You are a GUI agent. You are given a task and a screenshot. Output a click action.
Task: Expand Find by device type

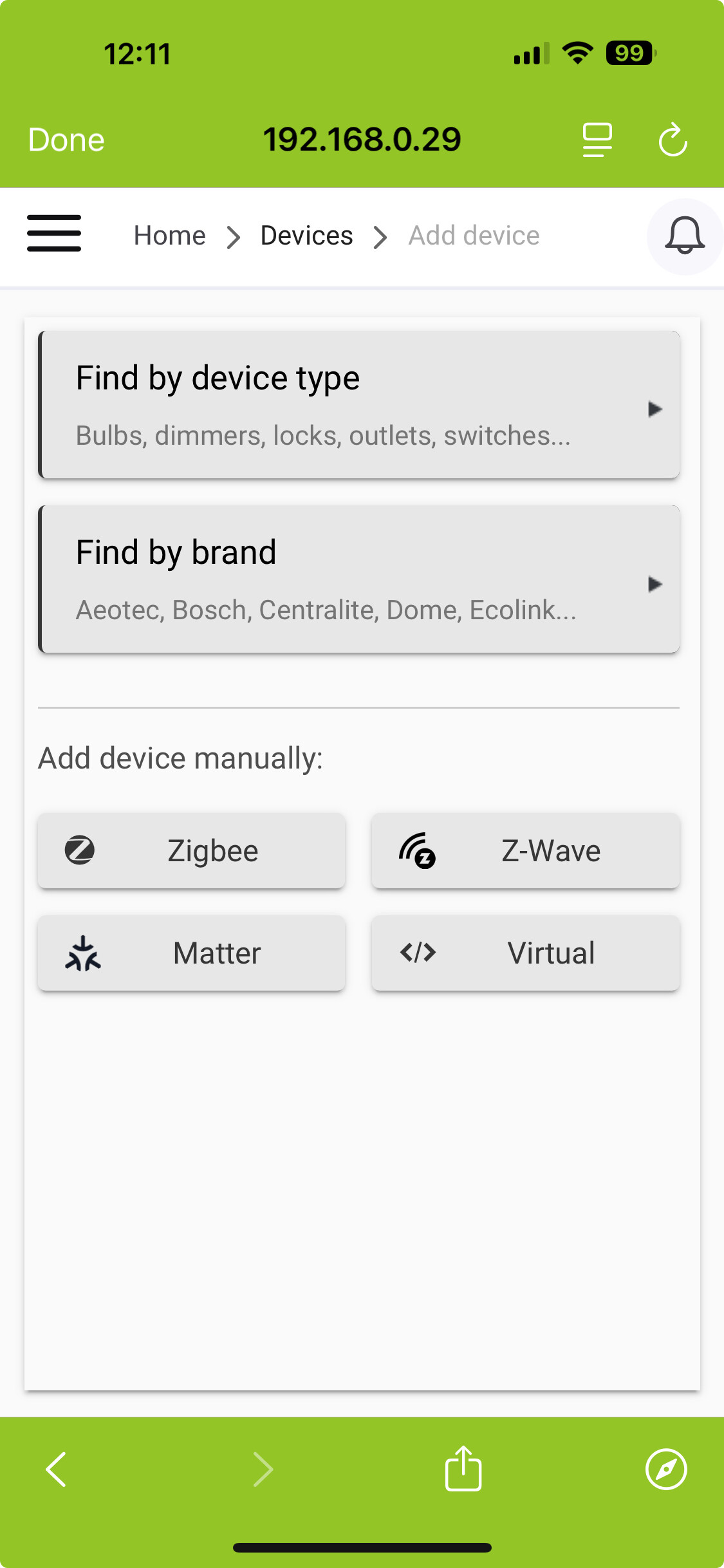(x=359, y=405)
